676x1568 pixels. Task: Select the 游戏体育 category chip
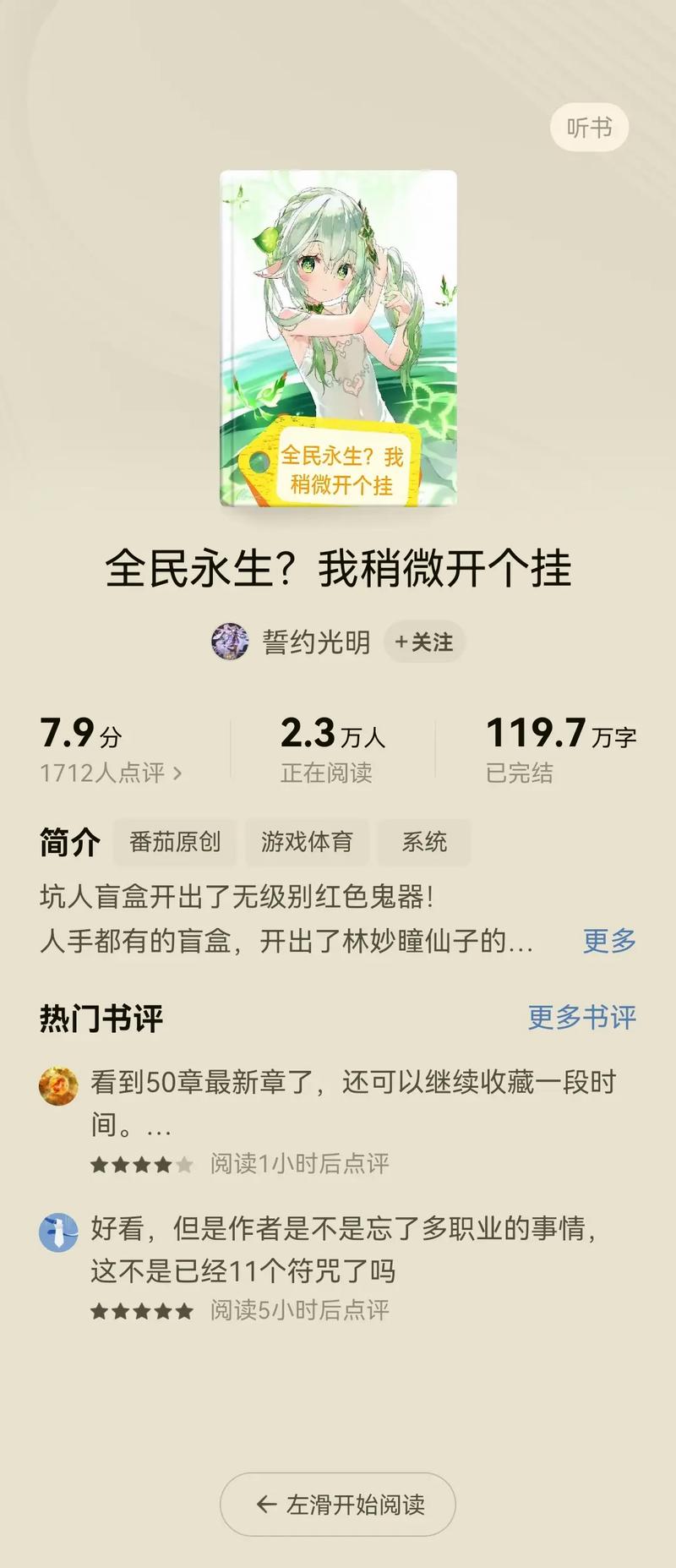tap(309, 842)
